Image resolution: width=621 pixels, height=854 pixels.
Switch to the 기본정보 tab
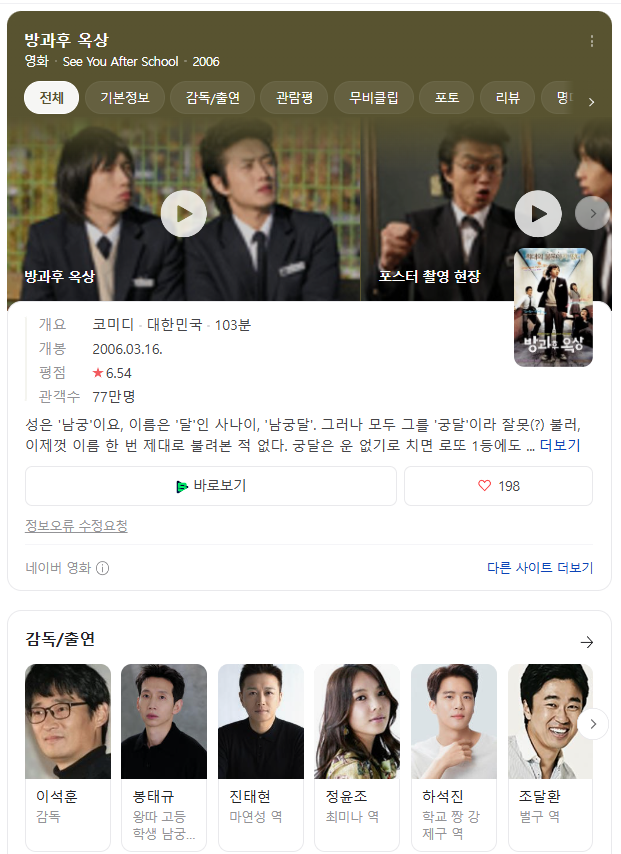tap(124, 98)
